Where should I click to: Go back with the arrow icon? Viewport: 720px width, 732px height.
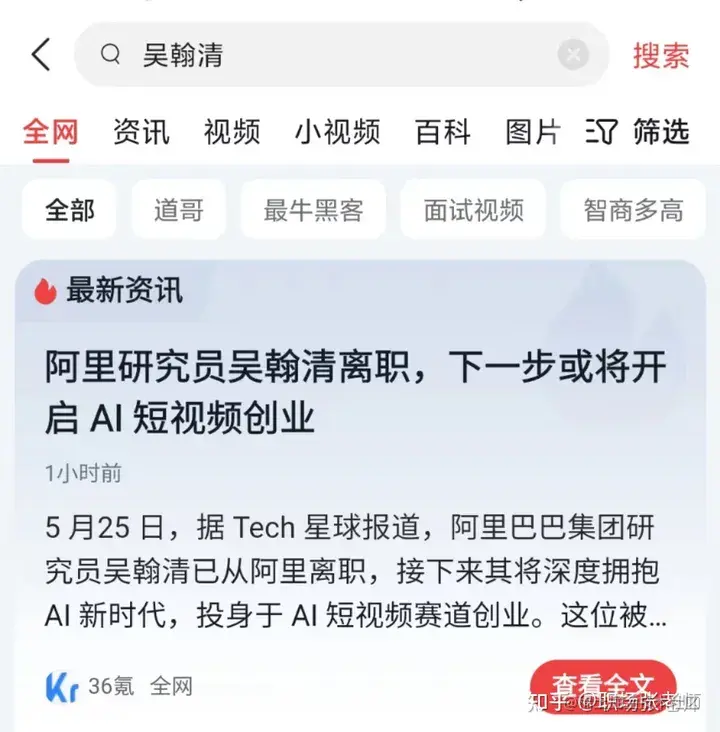coord(41,55)
